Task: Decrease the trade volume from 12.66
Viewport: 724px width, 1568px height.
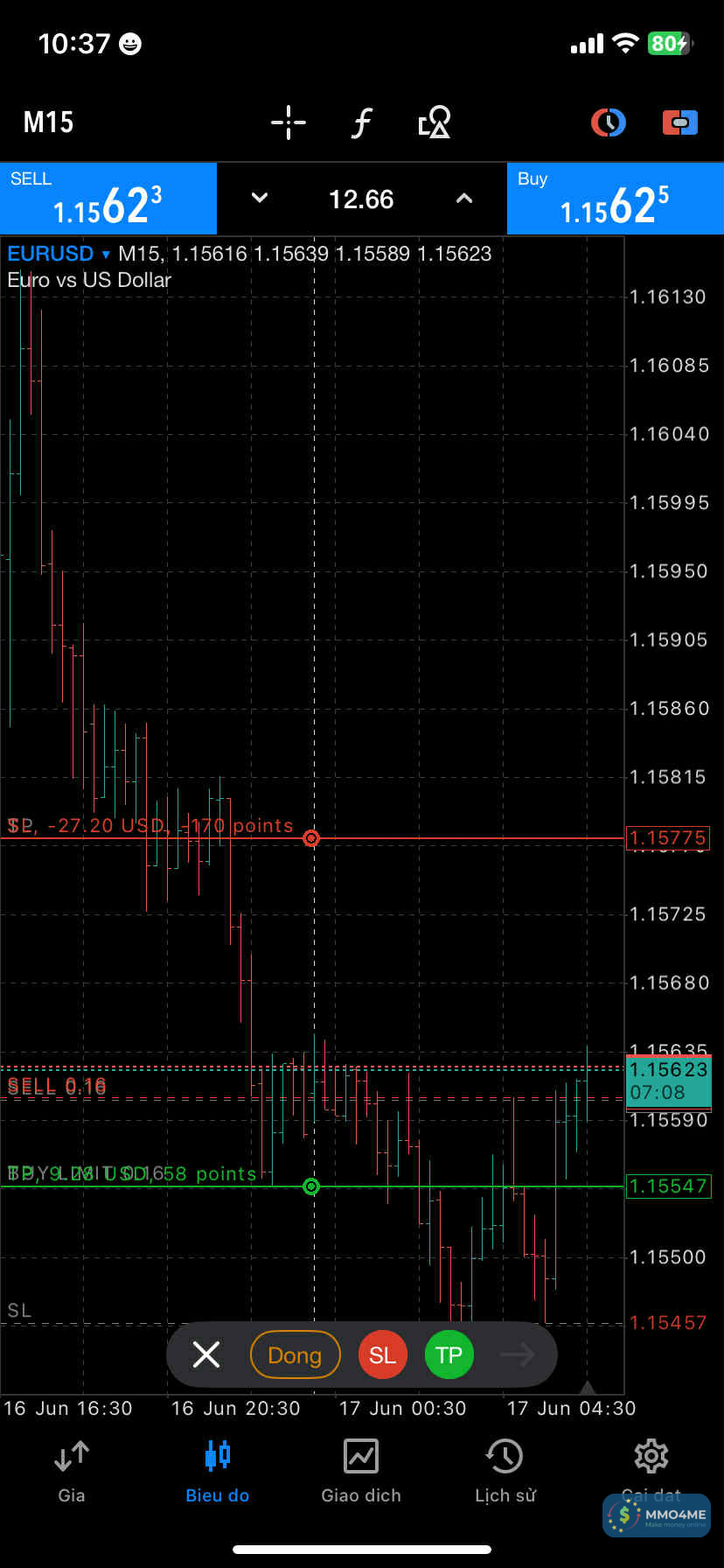Action: (260, 199)
